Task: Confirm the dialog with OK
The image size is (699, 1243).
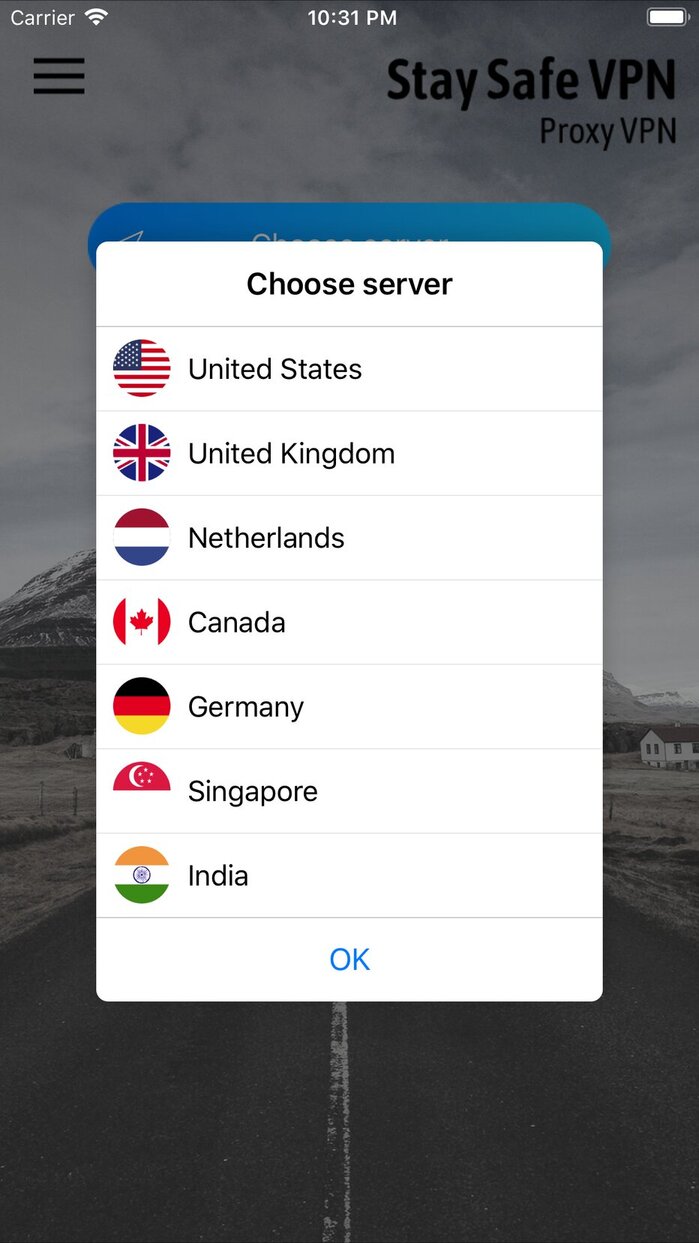Action: click(349, 959)
